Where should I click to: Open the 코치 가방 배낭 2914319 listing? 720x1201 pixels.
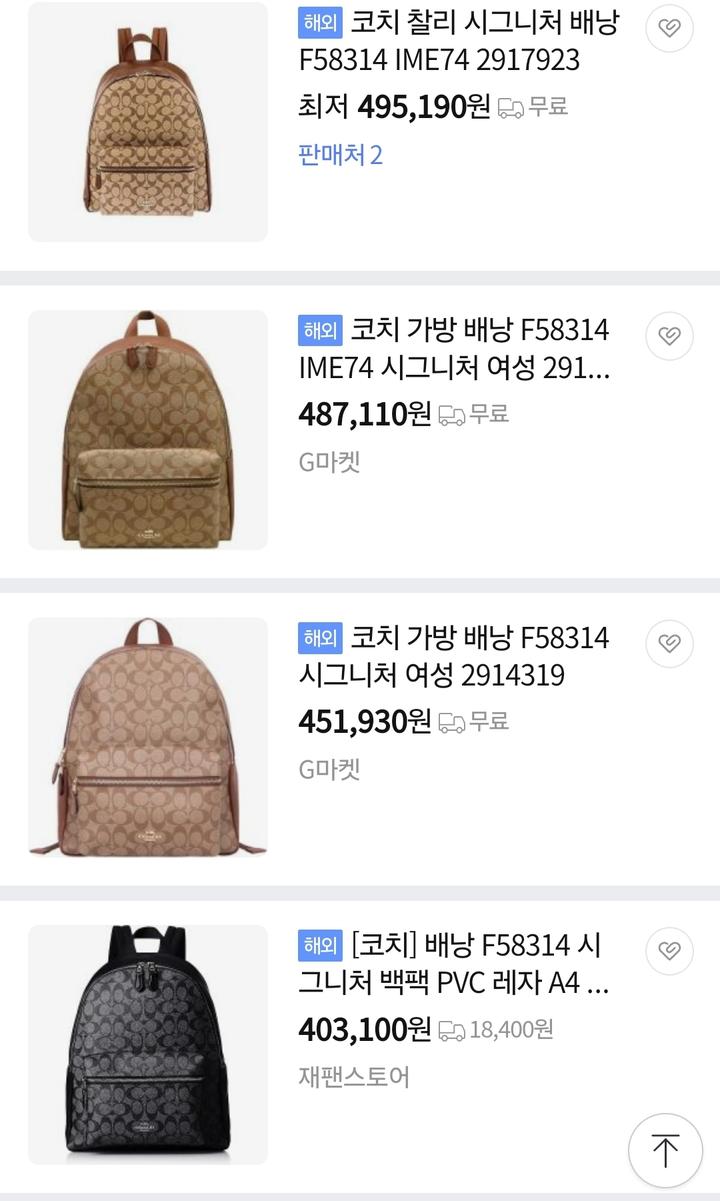click(455, 656)
